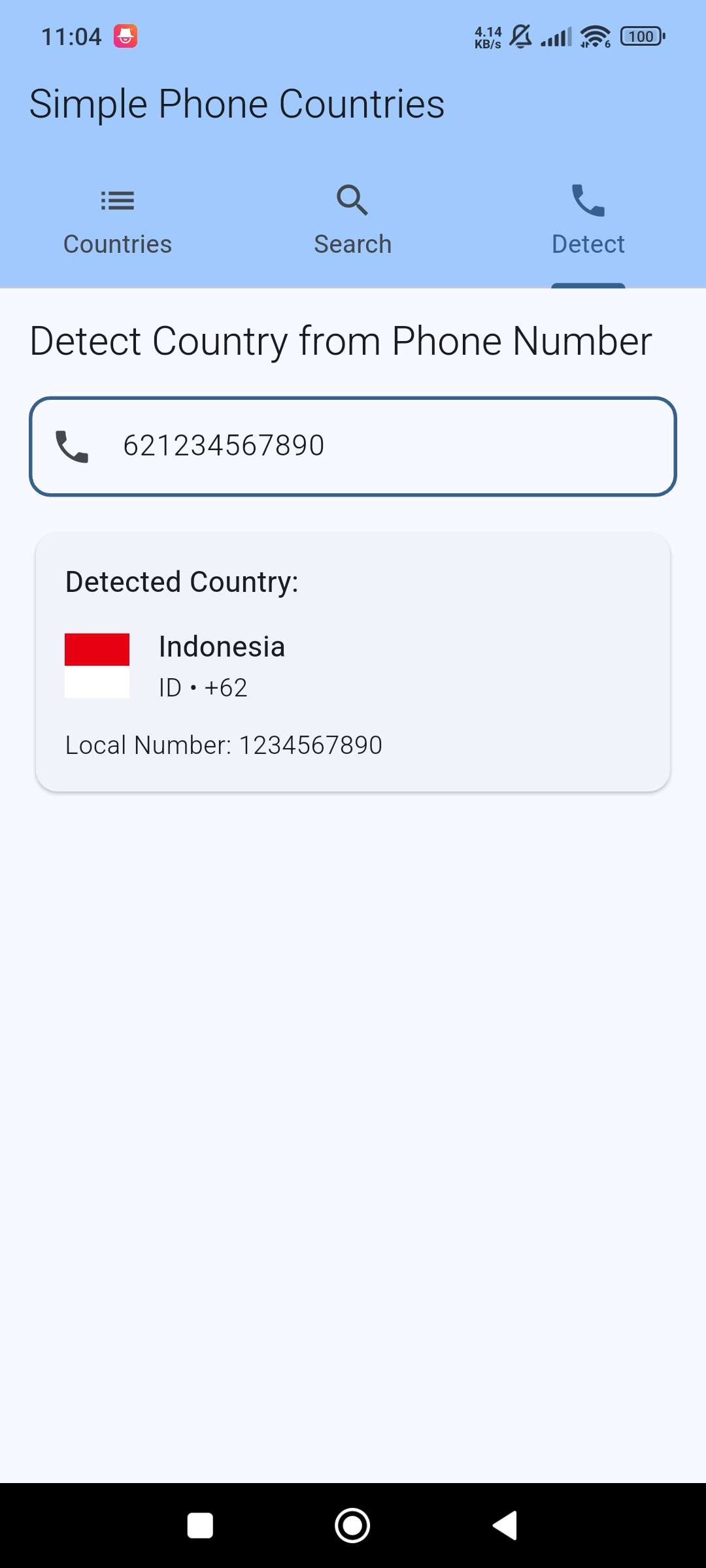
Task: Click the muted notifications bell icon
Action: [x=520, y=36]
